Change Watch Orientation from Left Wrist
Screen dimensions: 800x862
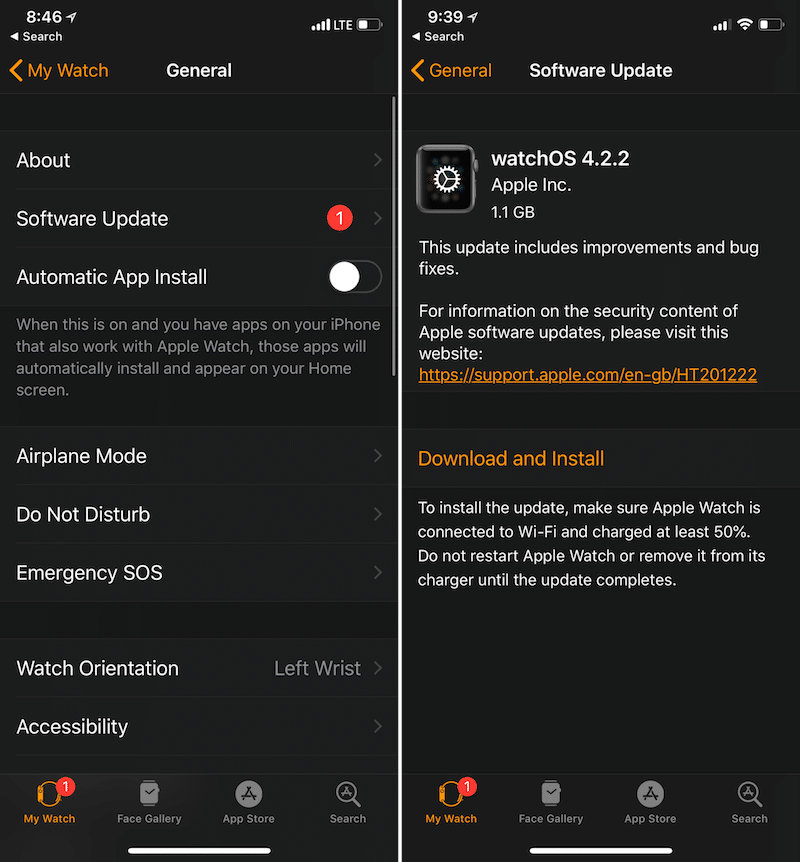coord(198,668)
